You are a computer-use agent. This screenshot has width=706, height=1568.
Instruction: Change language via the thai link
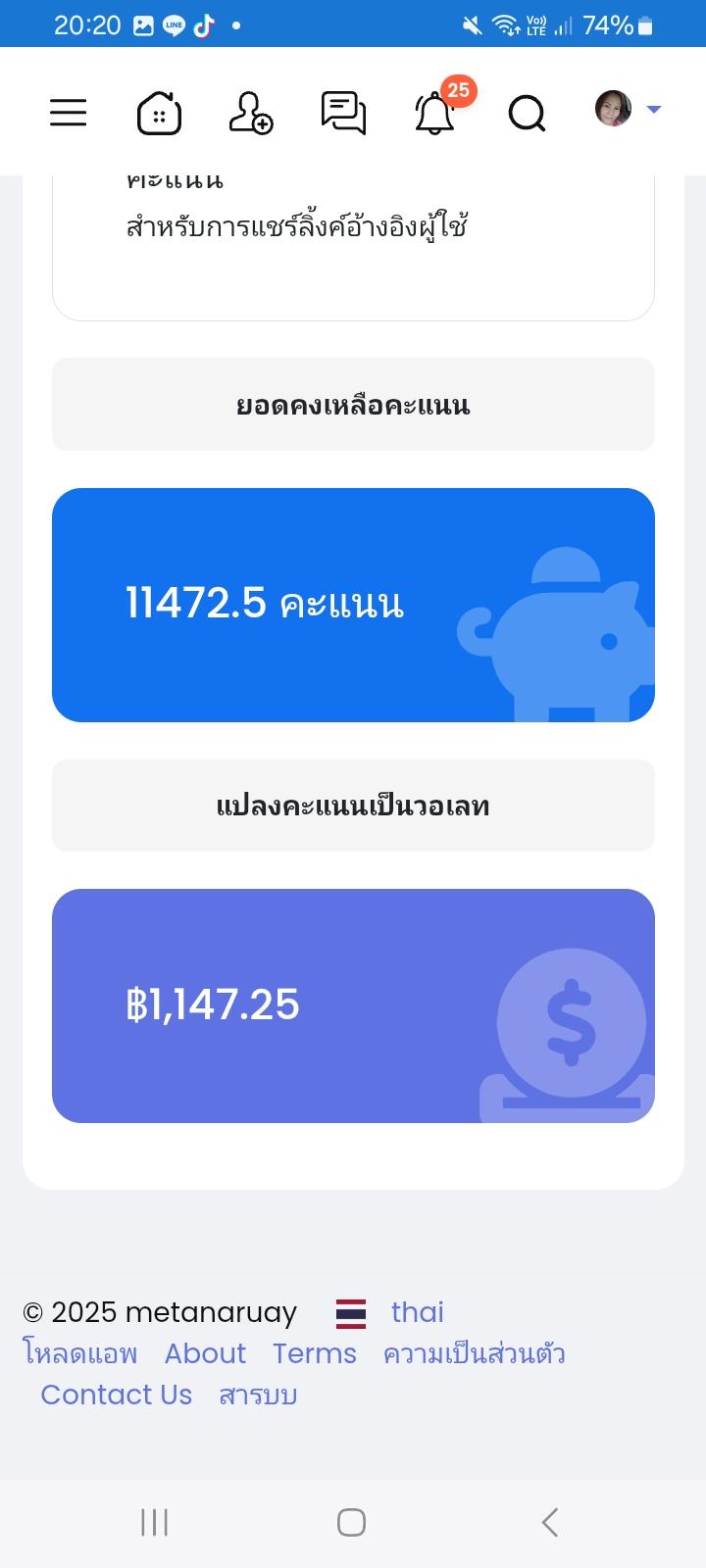pos(418,1312)
